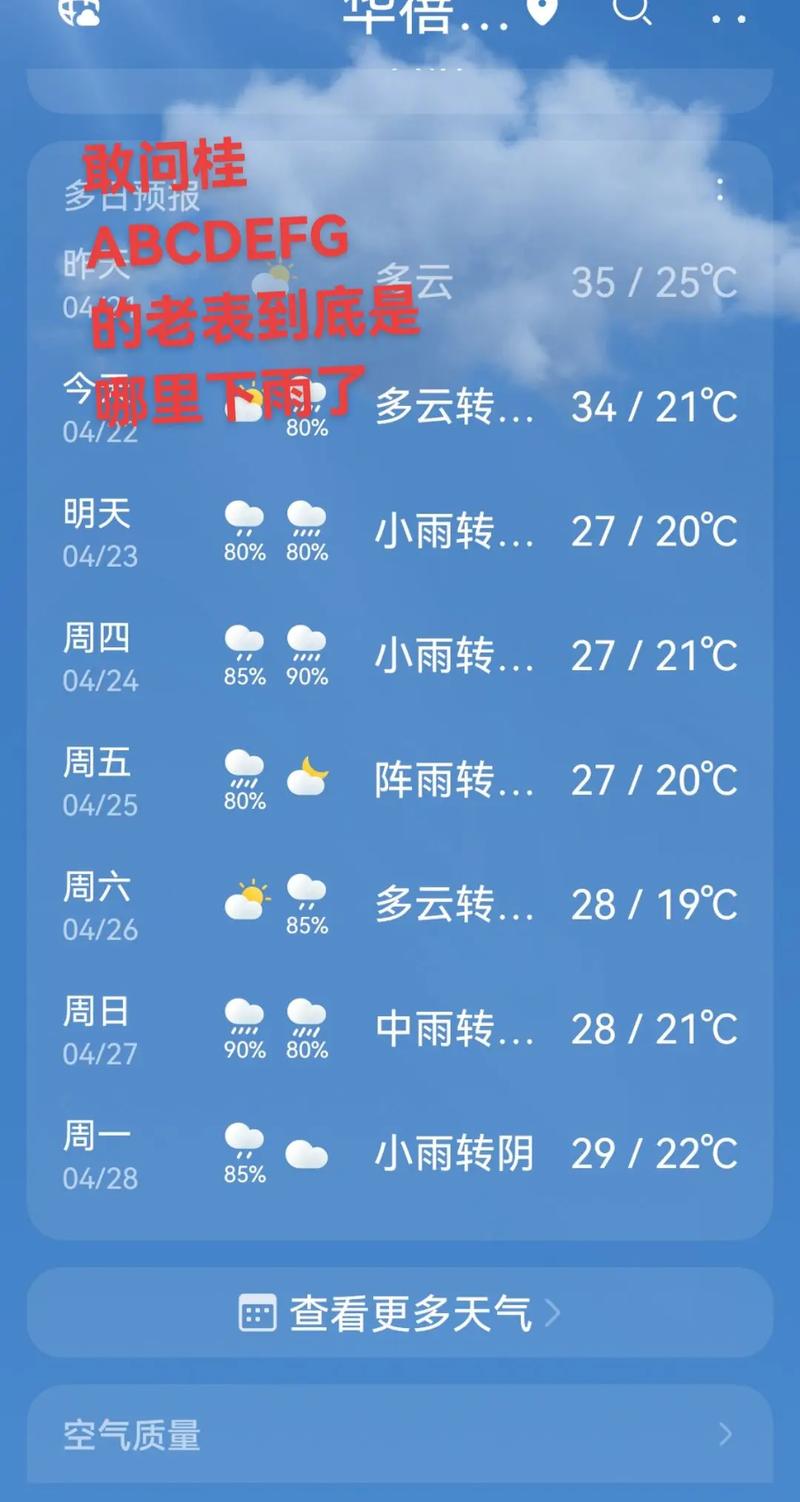Expand the 空气质量 row chevron
This screenshot has width=800, height=1502.
tap(727, 1435)
